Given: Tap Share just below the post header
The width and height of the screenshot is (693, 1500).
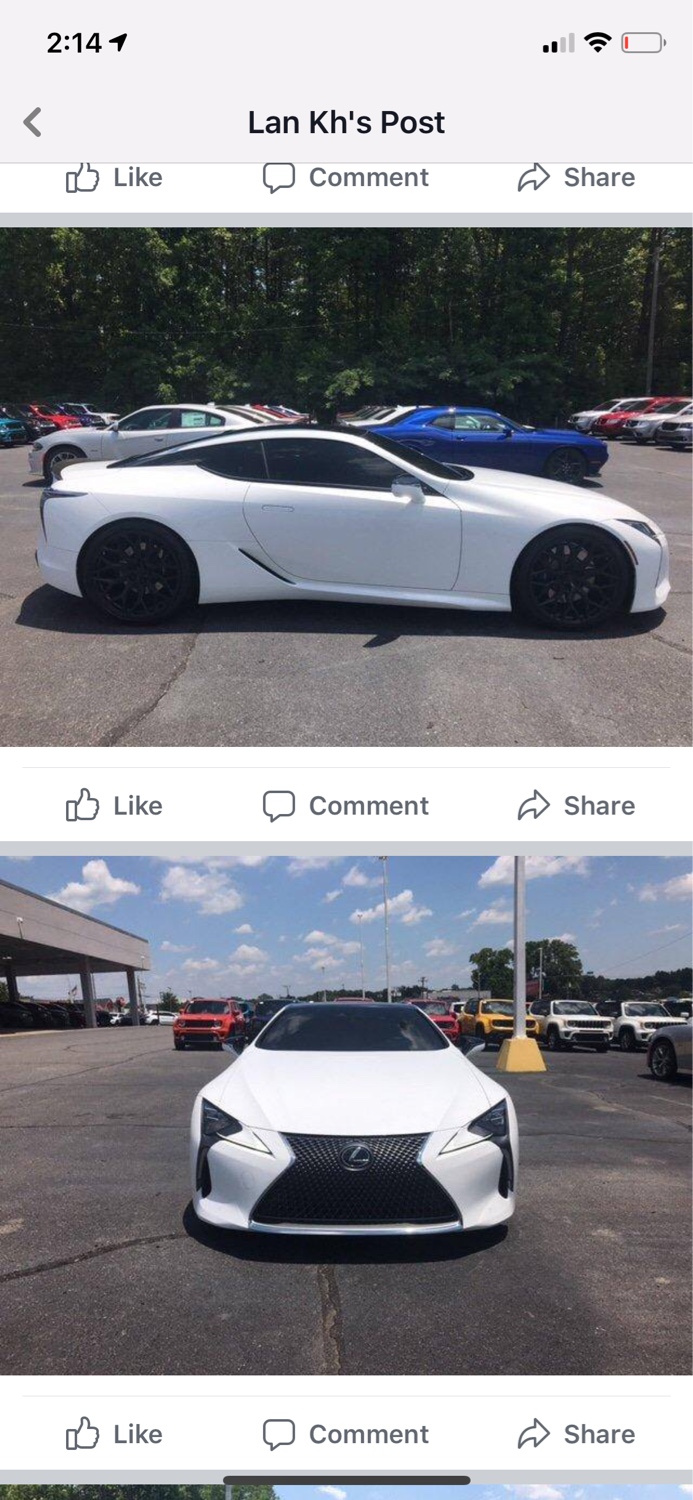Looking at the screenshot, I should pos(577,178).
